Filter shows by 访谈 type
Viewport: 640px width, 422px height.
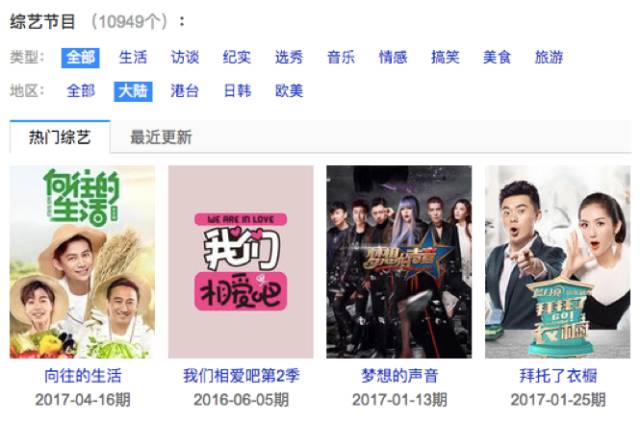coord(185,58)
